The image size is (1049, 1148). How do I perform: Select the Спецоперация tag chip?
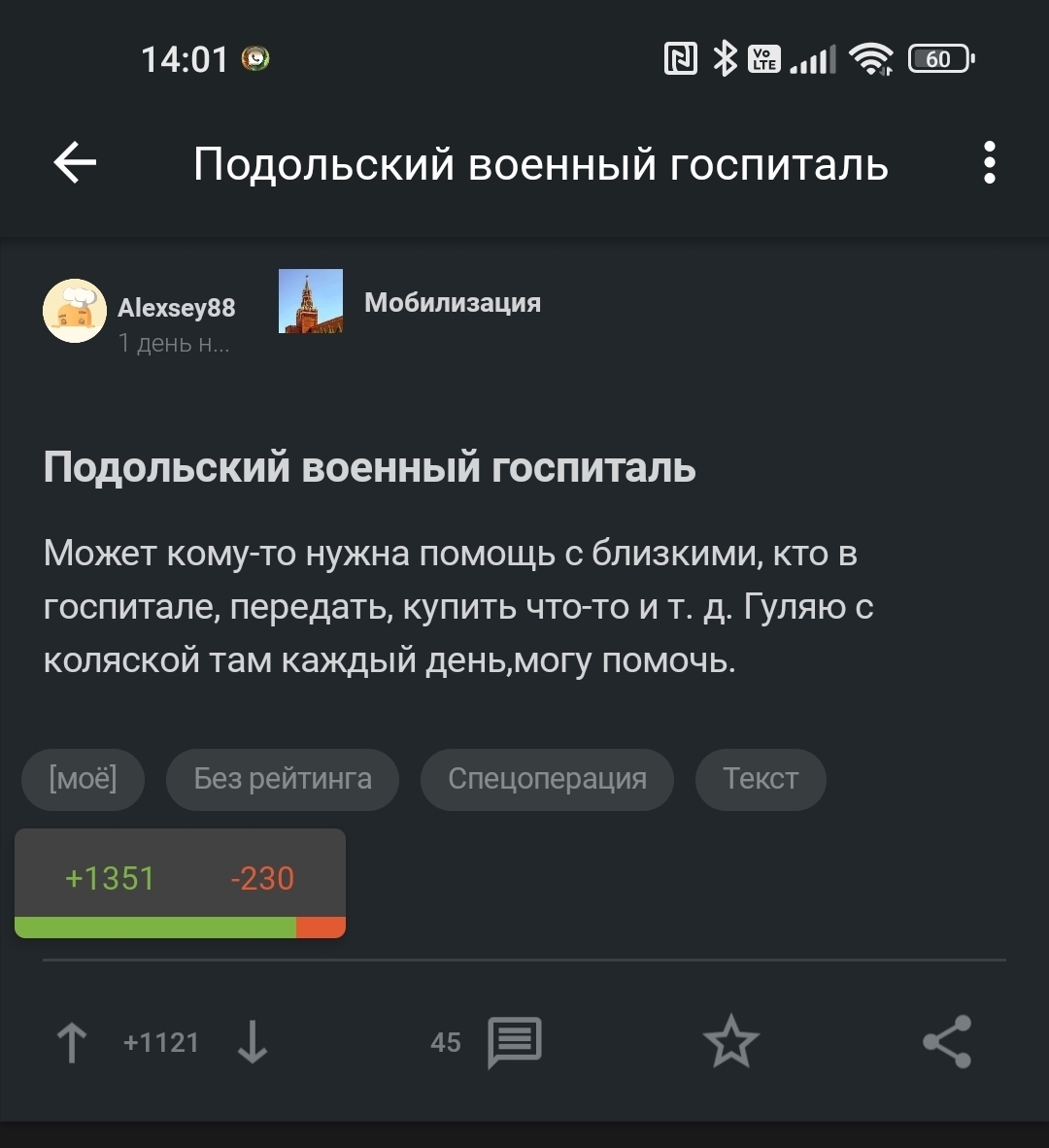click(547, 779)
